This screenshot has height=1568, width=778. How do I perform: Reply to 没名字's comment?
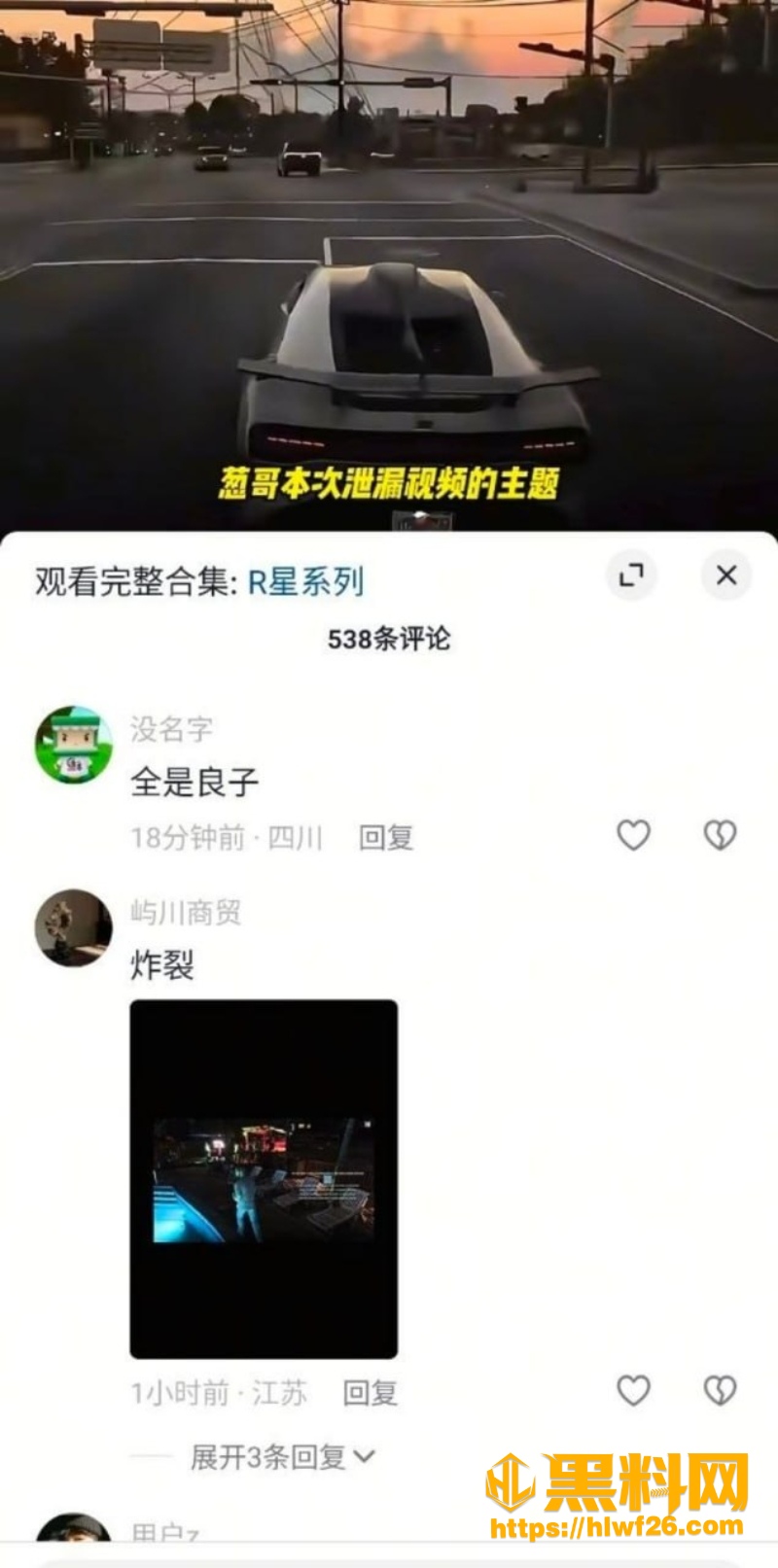tap(386, 837)
